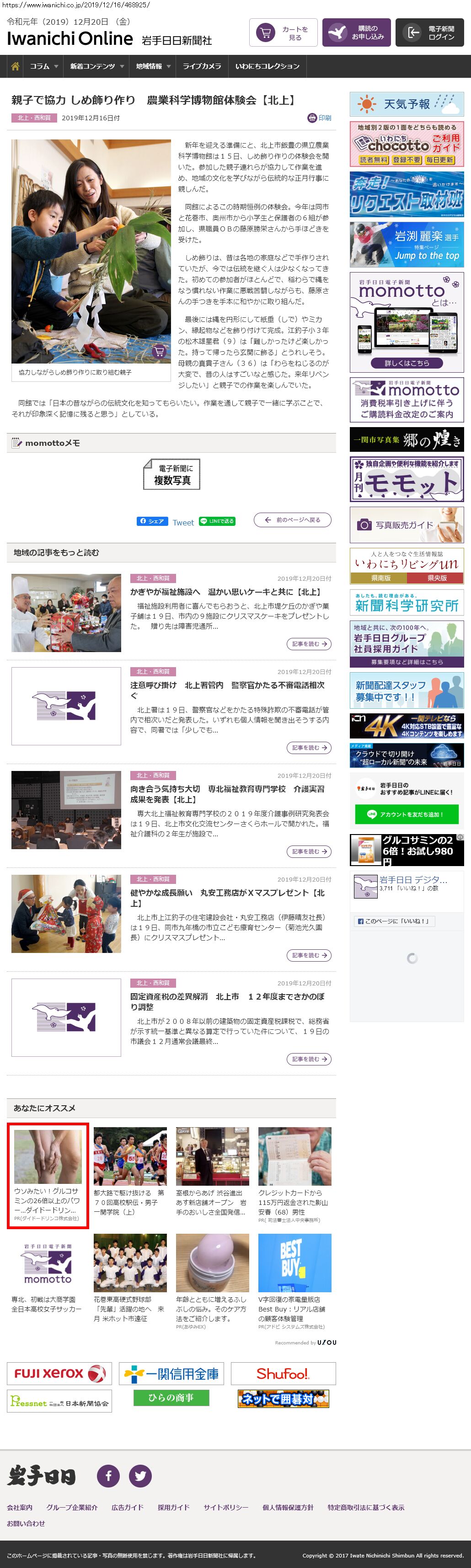
Task: Open ライブカメラ in navigation bar
Action: [201, 66]
